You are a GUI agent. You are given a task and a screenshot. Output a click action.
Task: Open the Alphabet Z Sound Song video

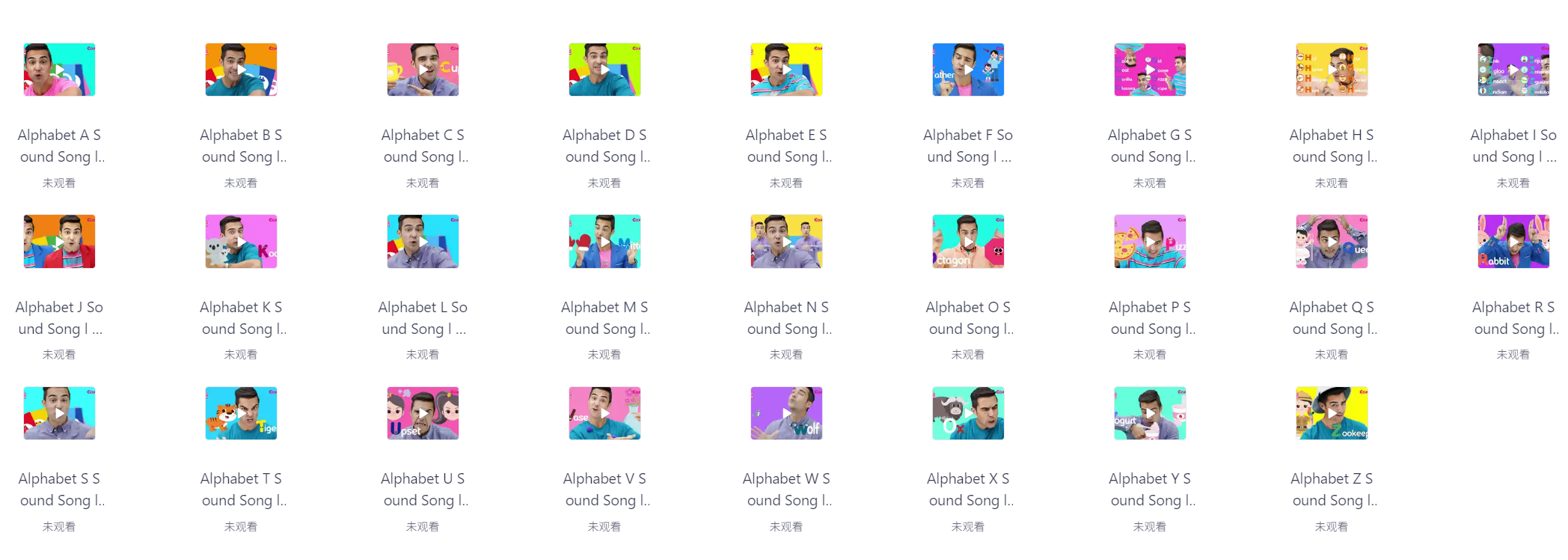click(1332, 413)
